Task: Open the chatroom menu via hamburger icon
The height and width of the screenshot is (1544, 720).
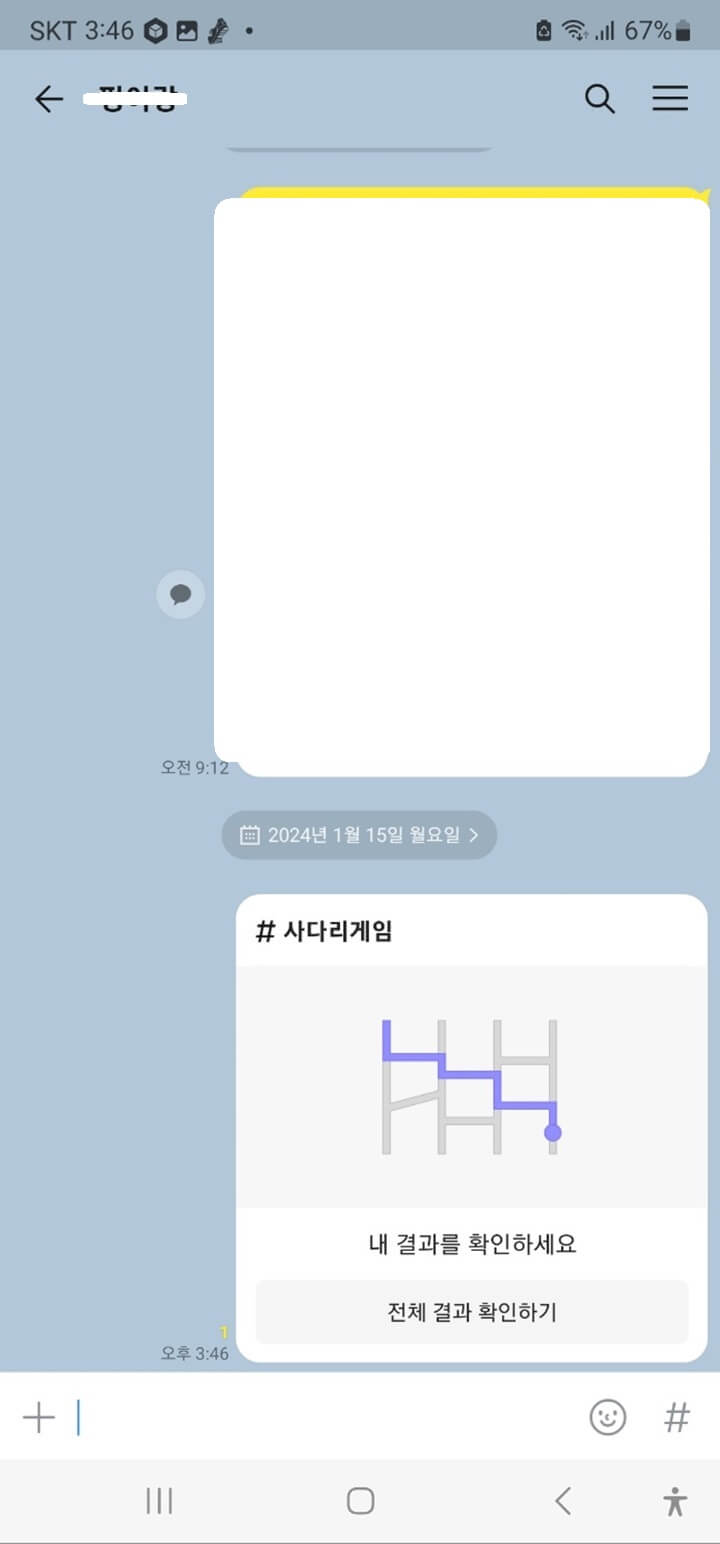Action: [670, 98]
